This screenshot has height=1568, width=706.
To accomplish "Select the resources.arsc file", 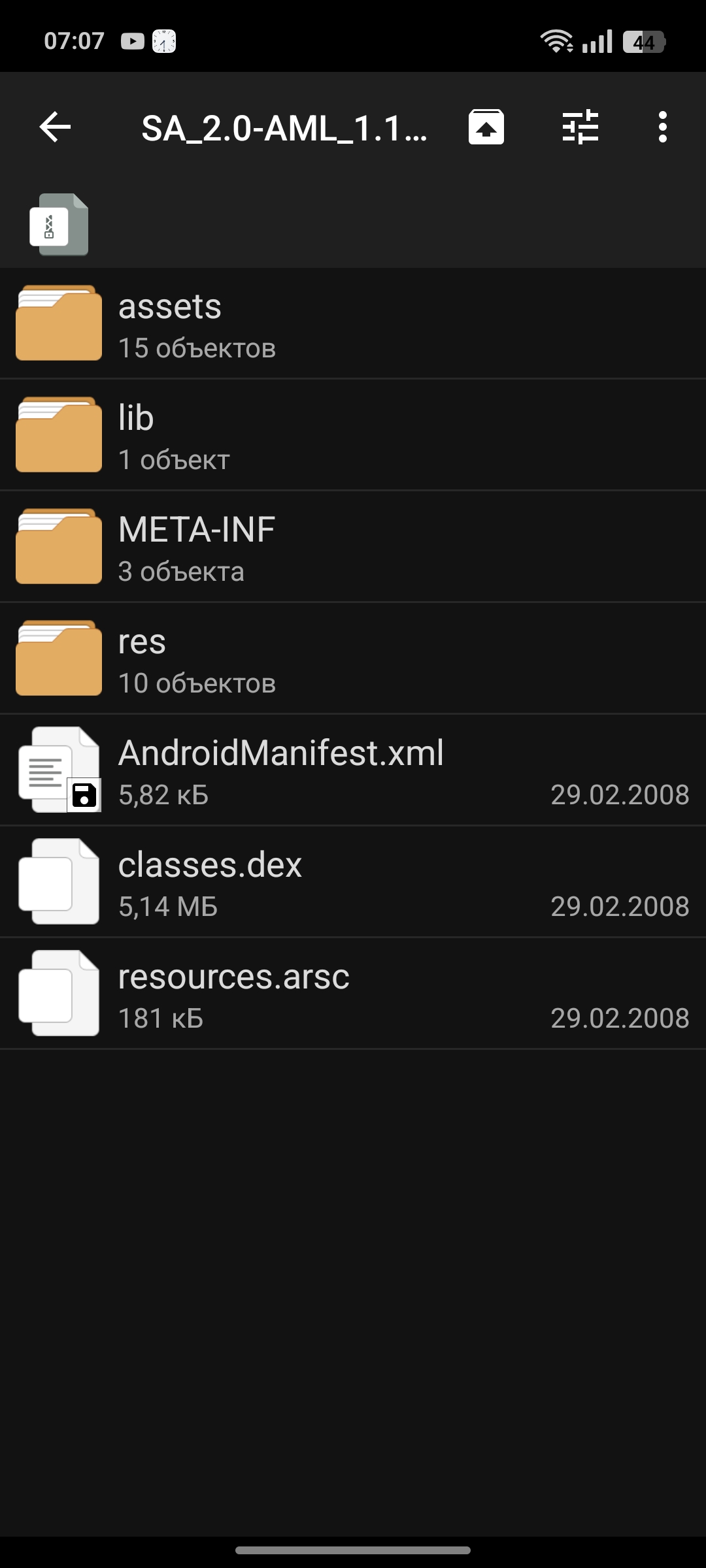I will click(x=353, y=994).
